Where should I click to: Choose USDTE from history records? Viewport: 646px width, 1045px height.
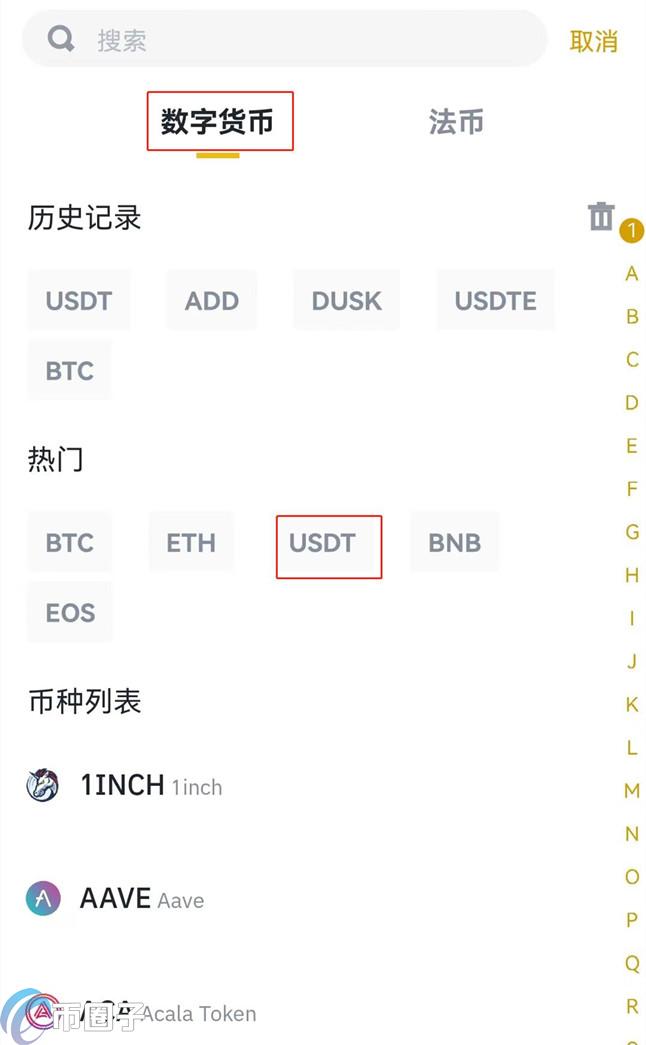pos(495,301)
